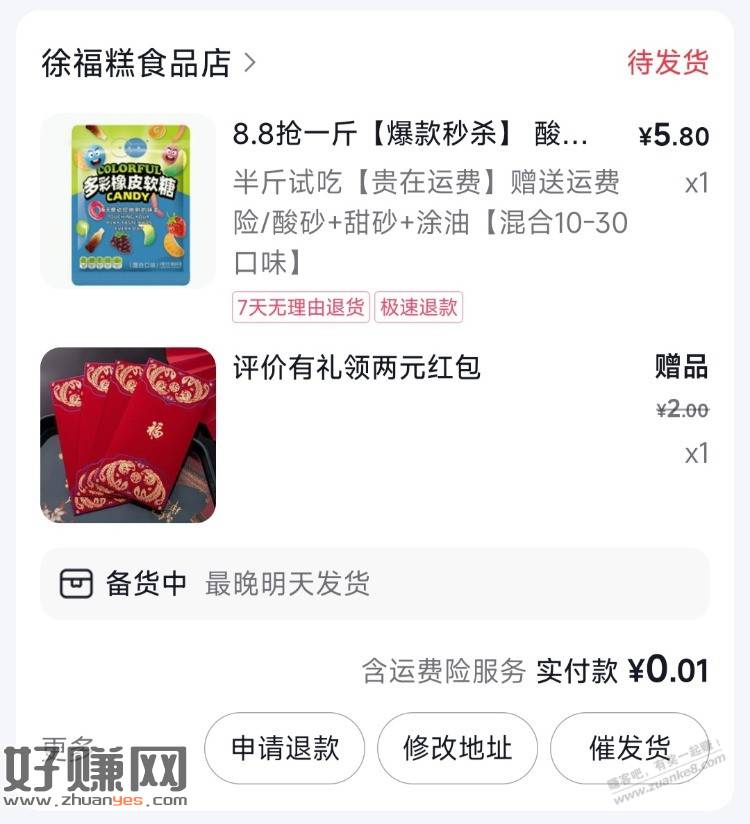Image resolution: width=750 pixels, height=824 pixels.
Task: Check the 备货中 shipping status row
Action: [374, 583]
